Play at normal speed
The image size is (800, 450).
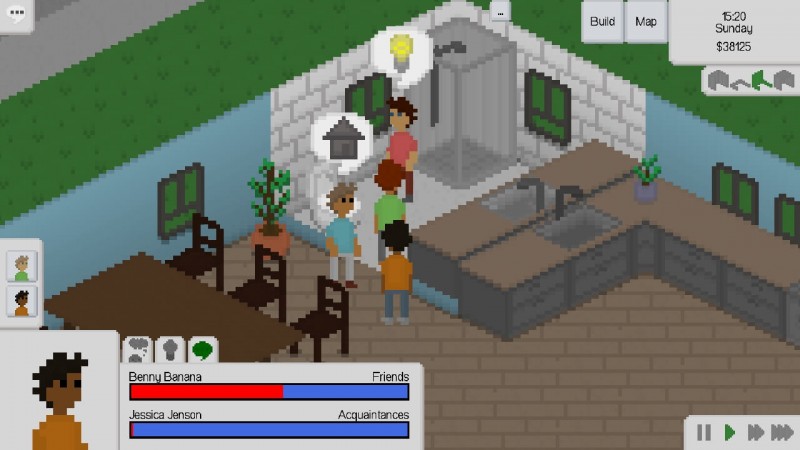click(730, 432)
